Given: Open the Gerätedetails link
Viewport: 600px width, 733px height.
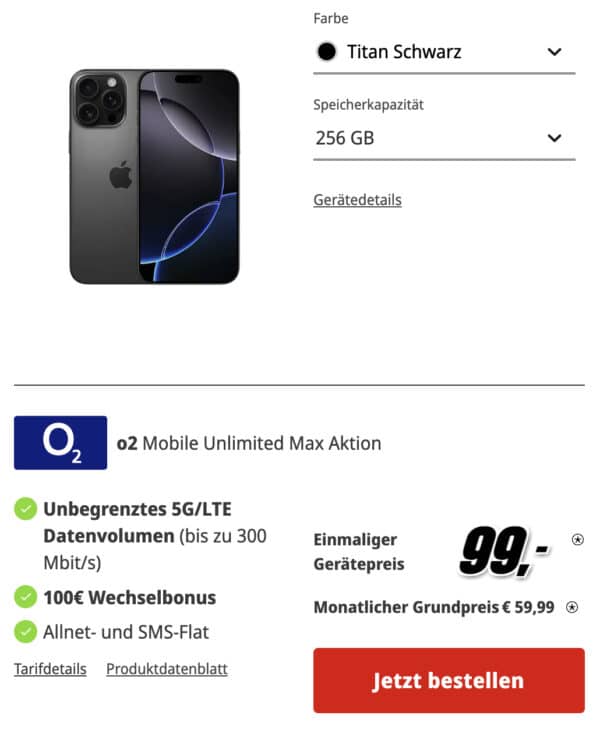Looking at the screenshot, I should pyautogui.click(x=357, y=200).
